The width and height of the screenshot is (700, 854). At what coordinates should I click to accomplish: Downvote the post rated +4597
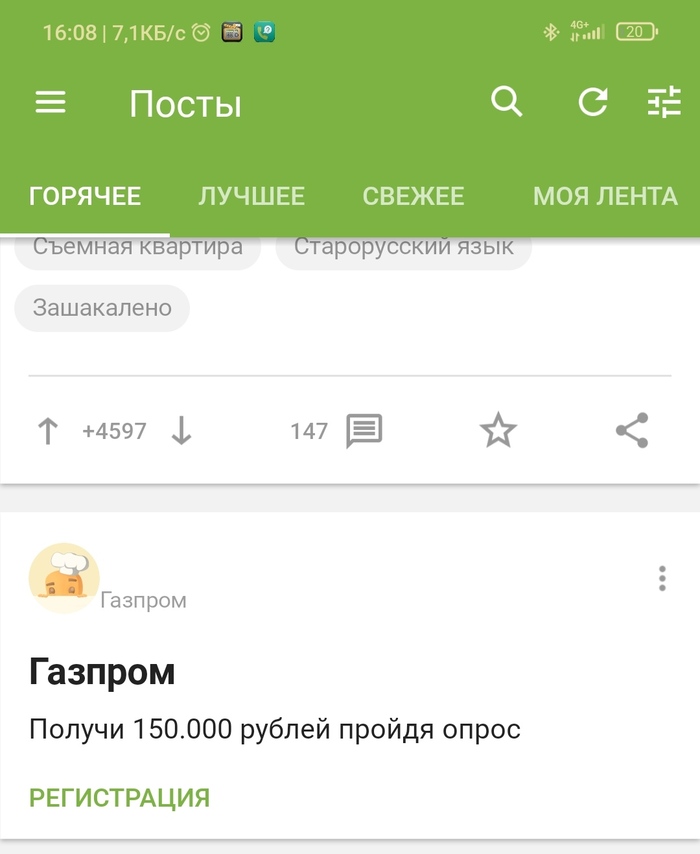181,431
